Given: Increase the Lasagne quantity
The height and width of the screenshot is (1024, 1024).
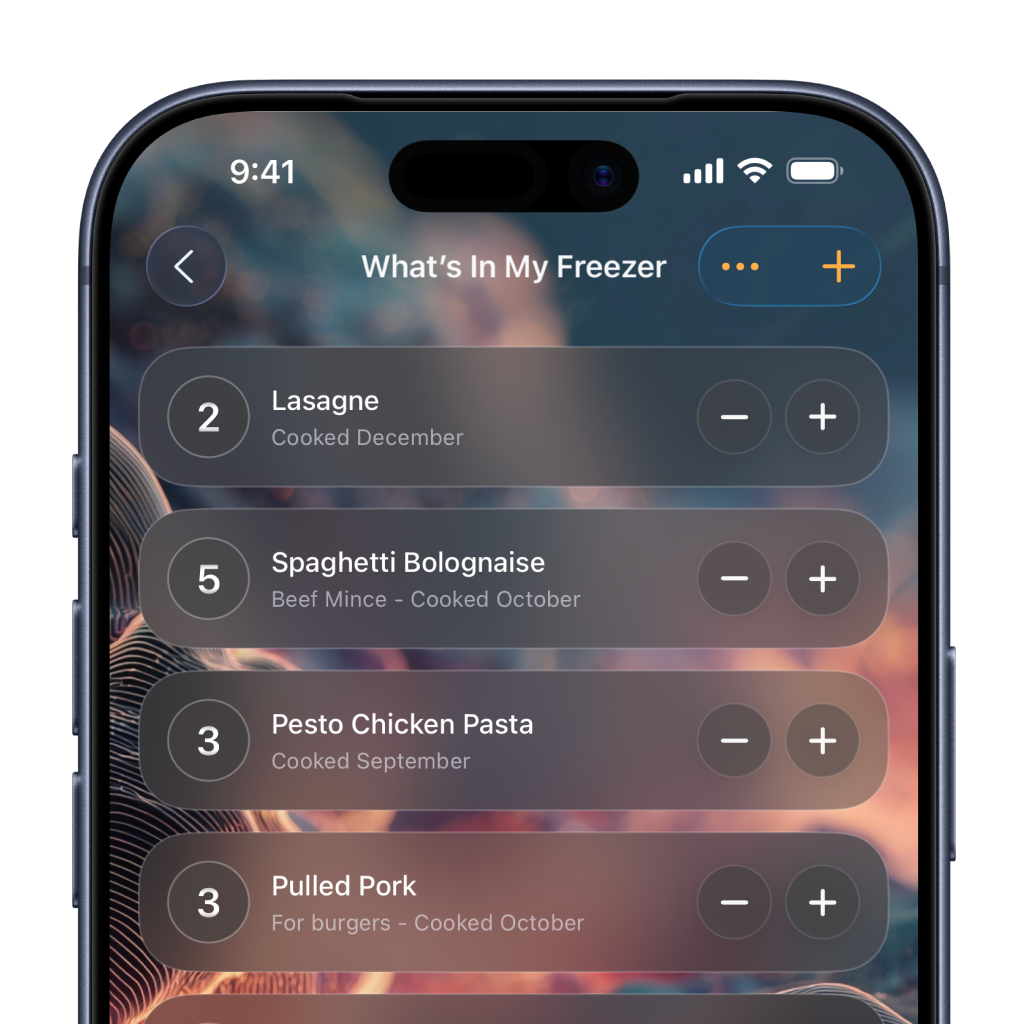Looking at the screenshot, I should click(822, 417).
